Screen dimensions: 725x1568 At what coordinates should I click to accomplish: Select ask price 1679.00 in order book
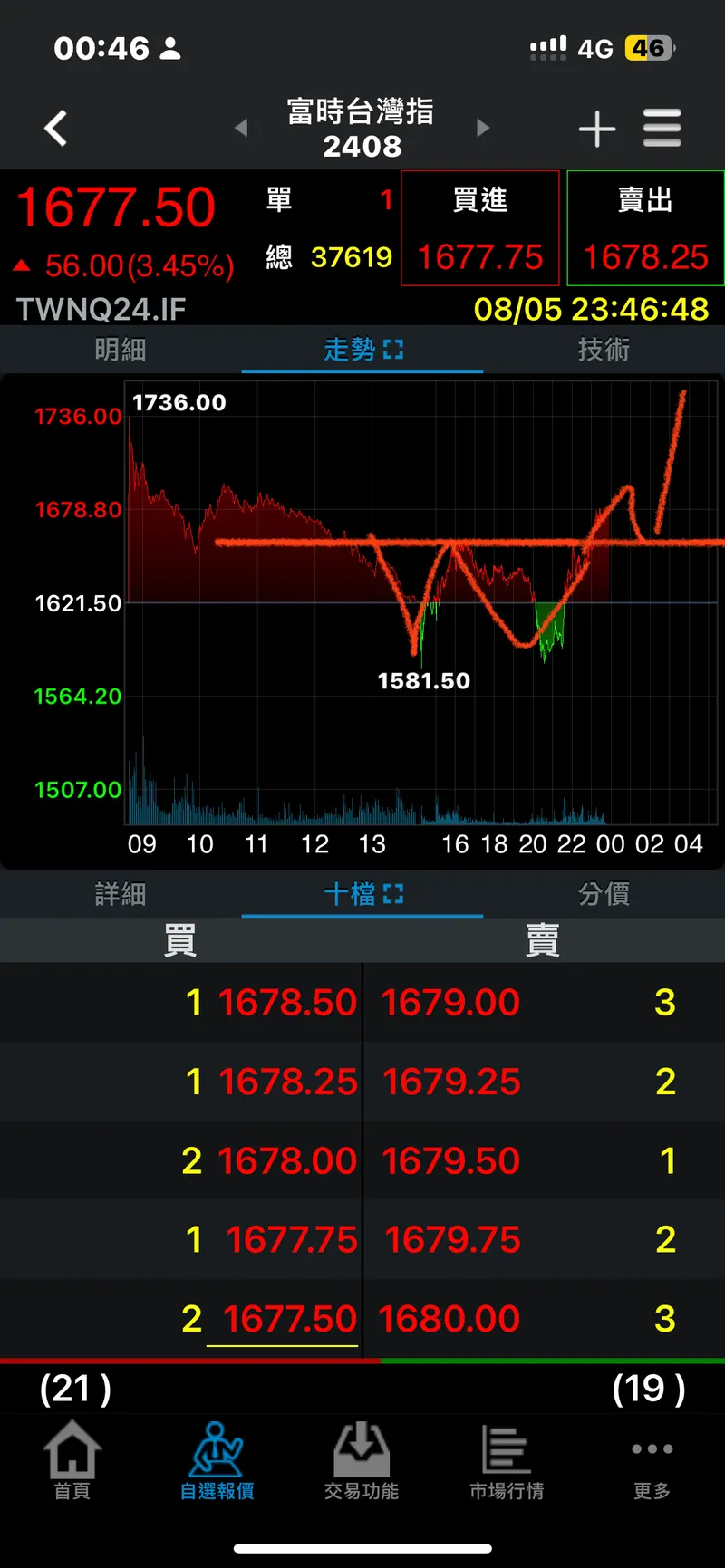coord(450,1003)
